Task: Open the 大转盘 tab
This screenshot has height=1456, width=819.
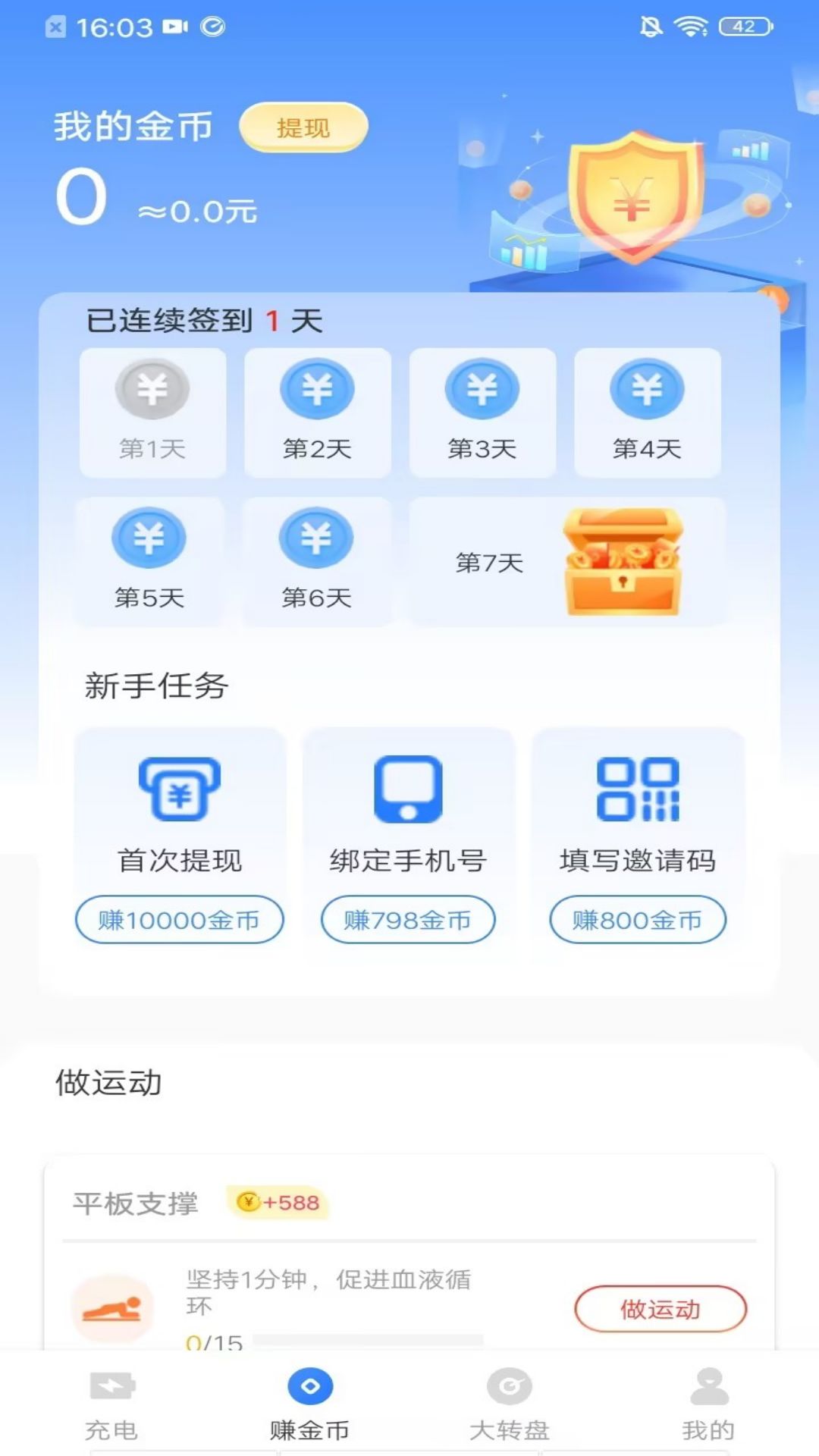Action: coord(510,1404)
